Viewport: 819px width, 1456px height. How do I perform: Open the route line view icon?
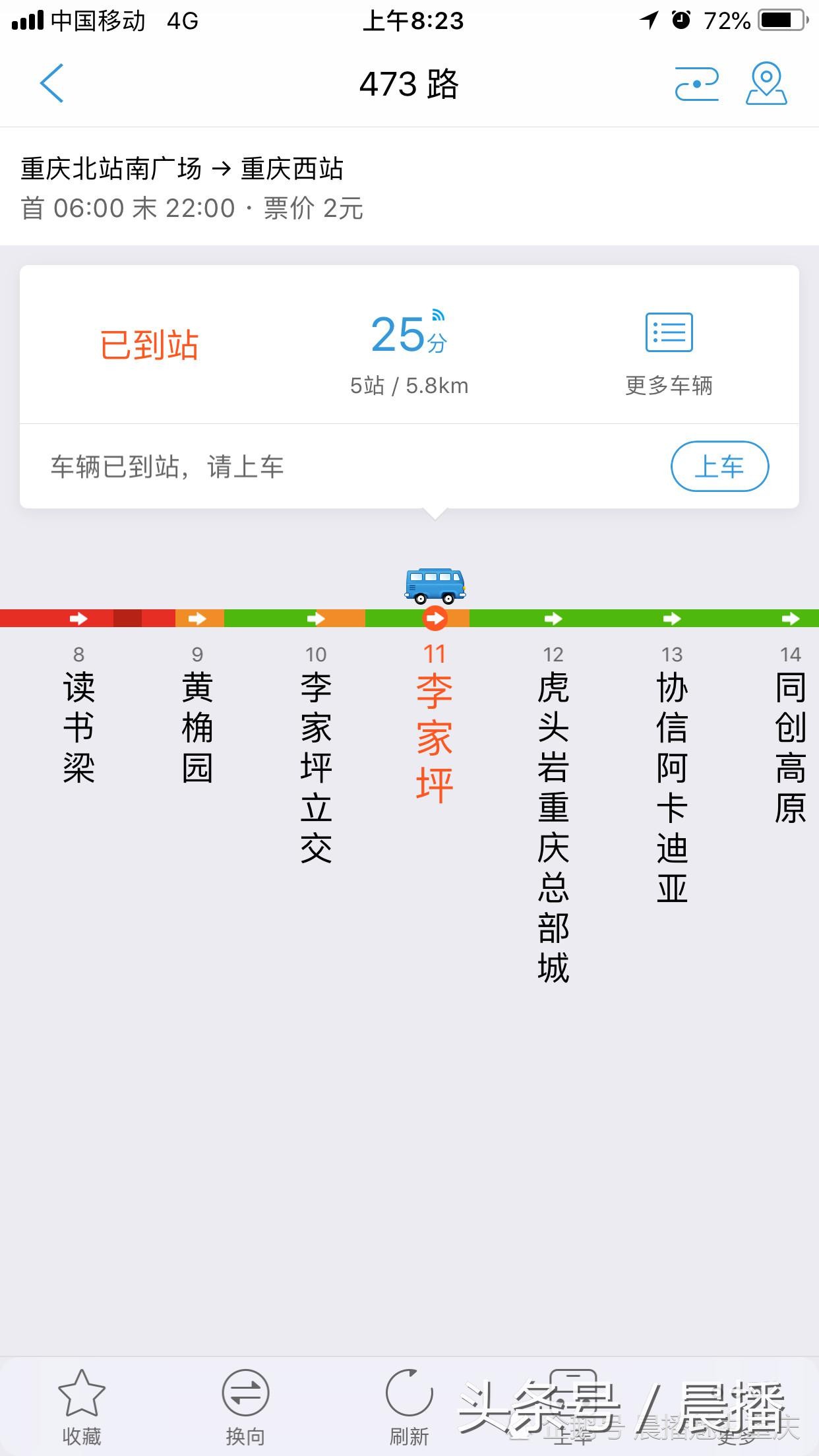coord(696,84)
